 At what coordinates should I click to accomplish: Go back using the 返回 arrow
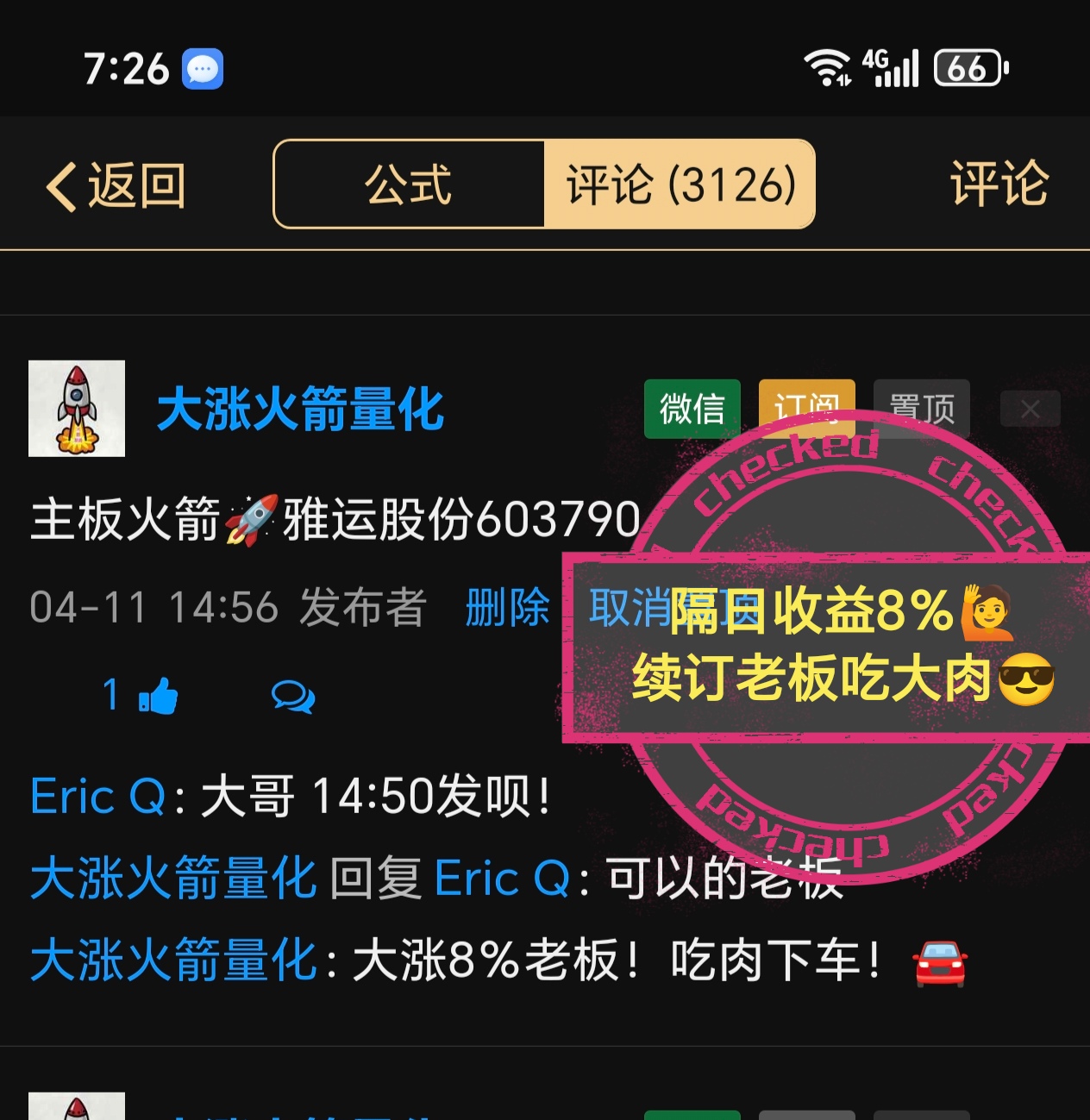[116, 185]
